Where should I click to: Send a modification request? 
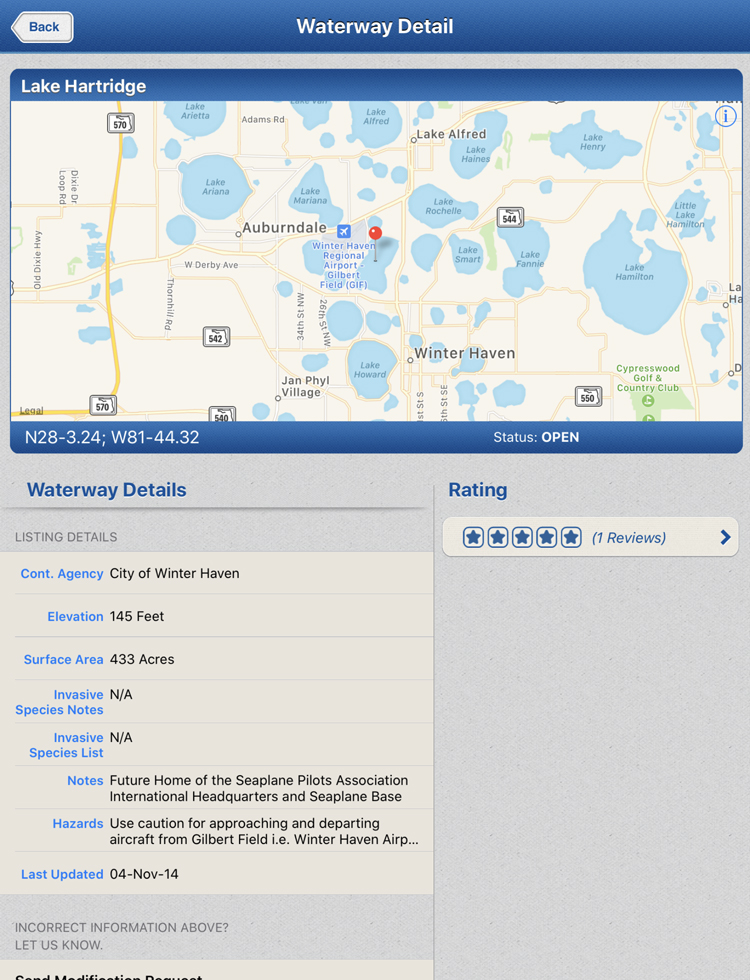[110, 974]
